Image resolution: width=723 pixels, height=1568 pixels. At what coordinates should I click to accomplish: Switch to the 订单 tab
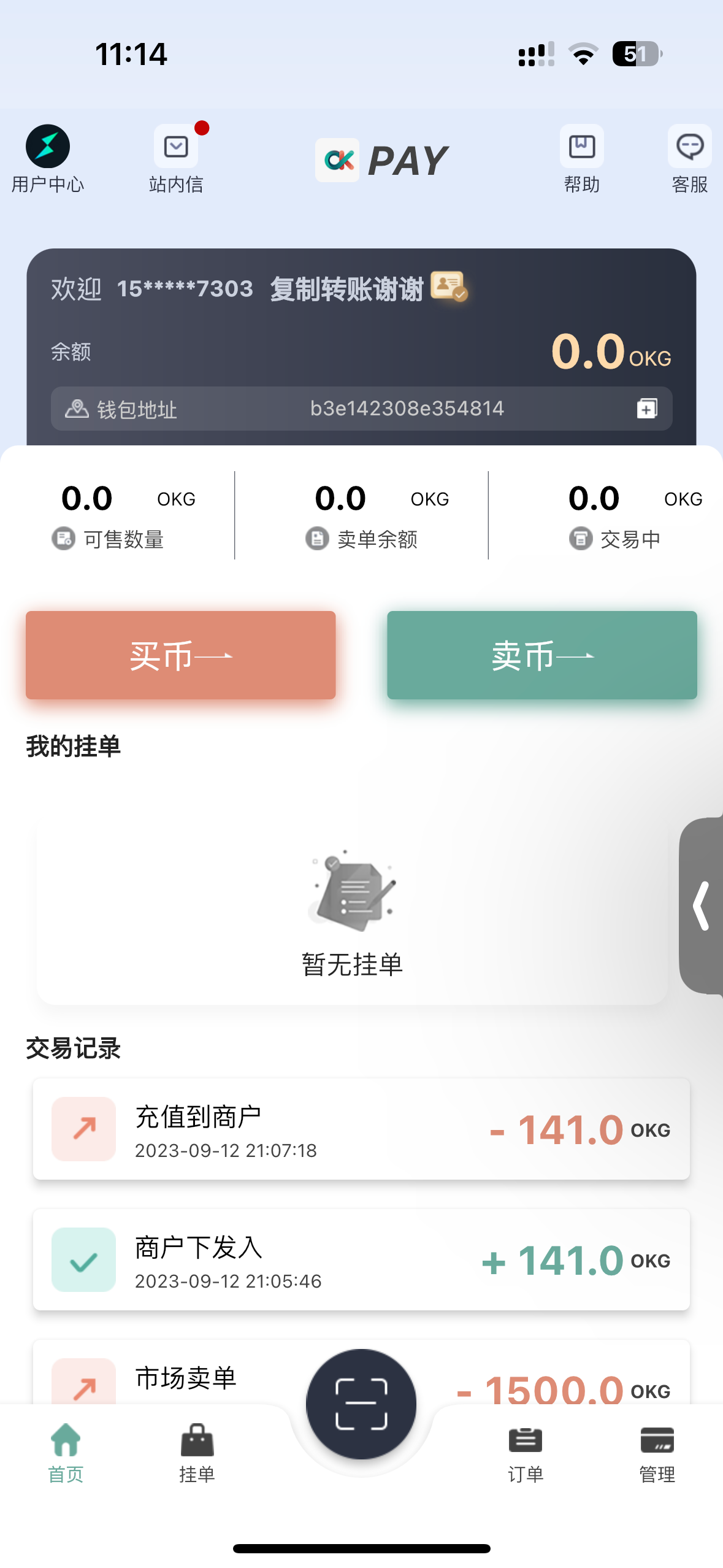coord(526,1453)
